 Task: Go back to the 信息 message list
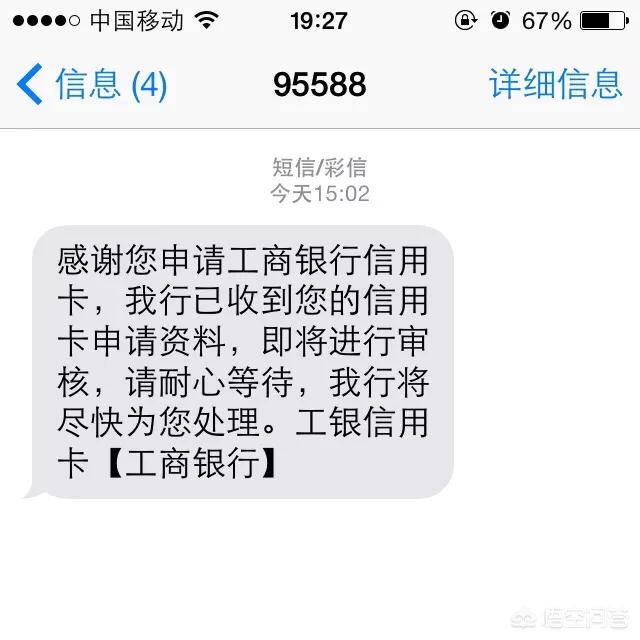[90, 85]
